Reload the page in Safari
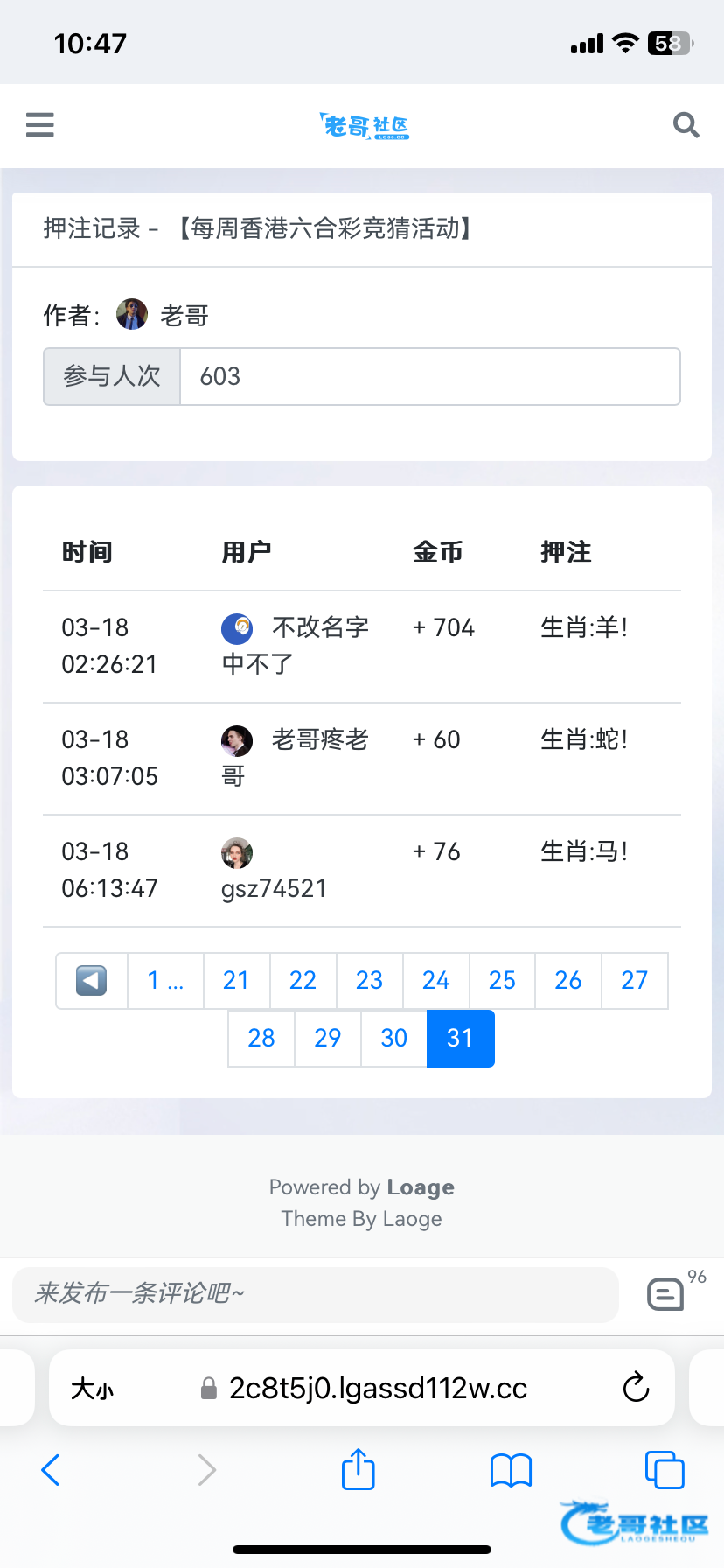724x1568 pixels. [636, 1388]
